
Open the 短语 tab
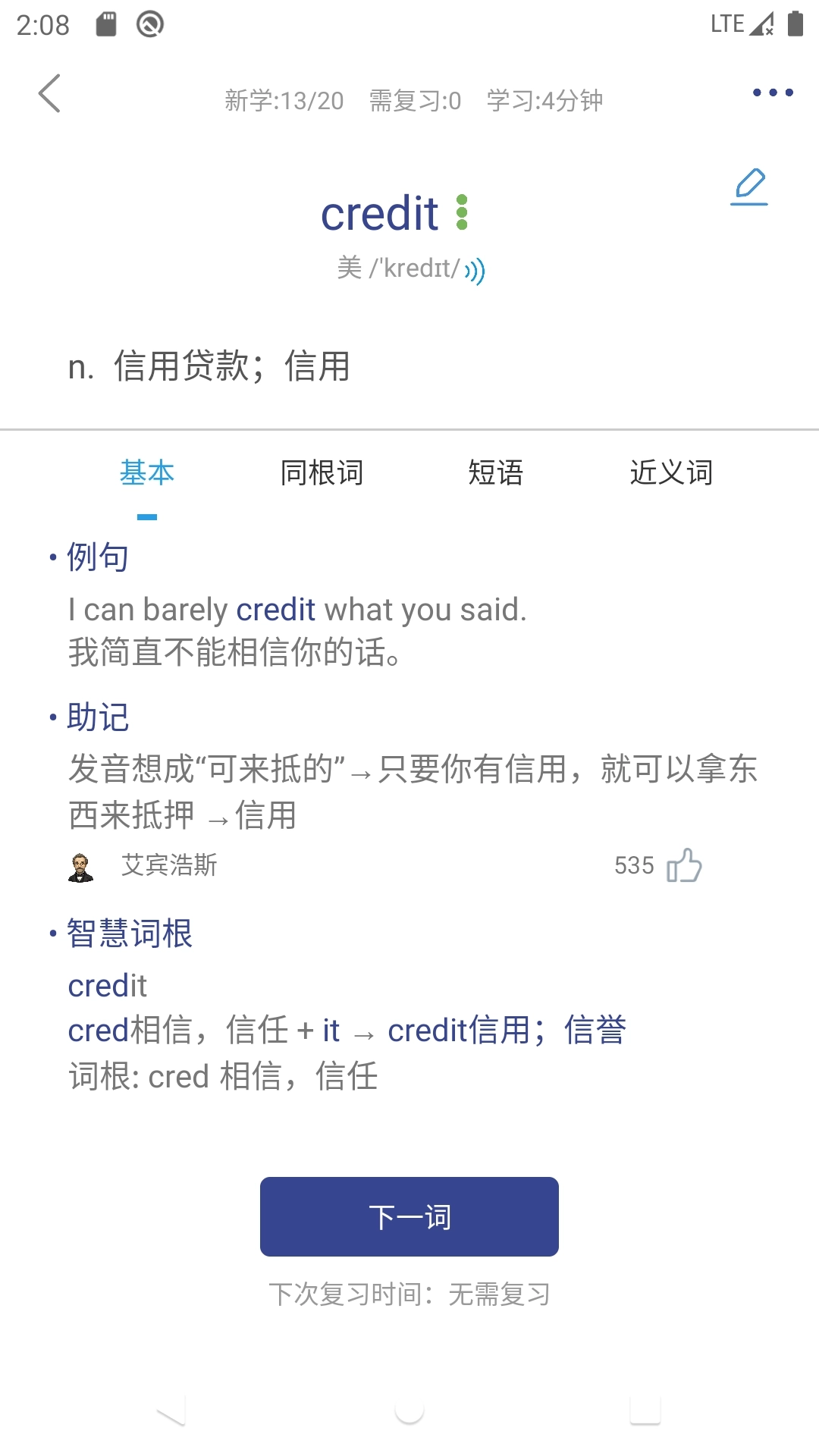497,472
